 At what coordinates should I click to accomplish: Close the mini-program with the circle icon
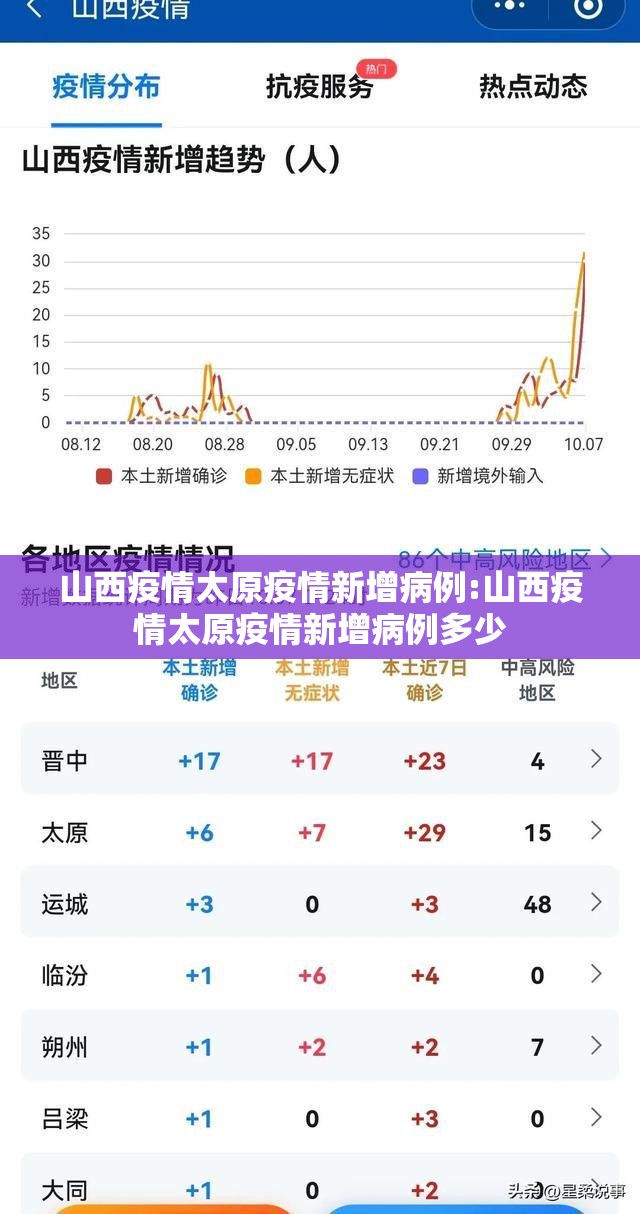(x=589, y=9)
